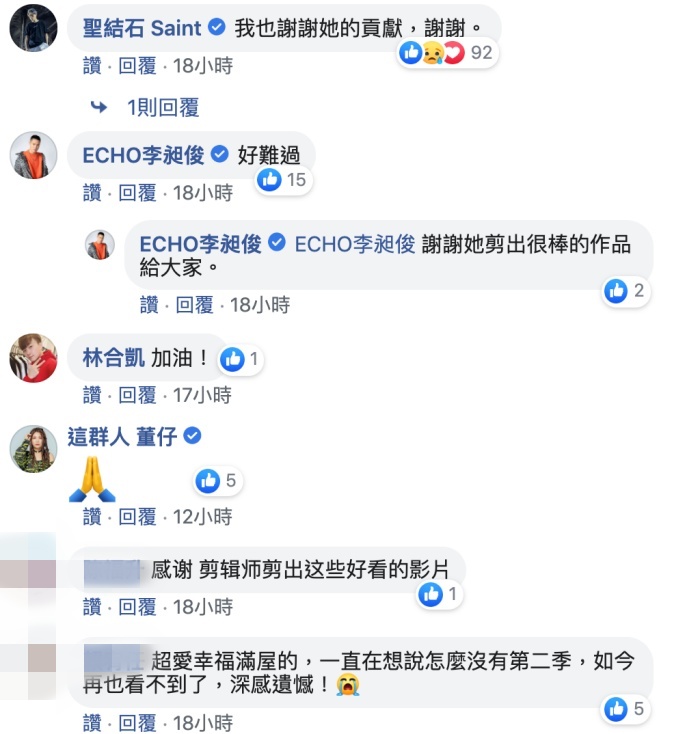Like the comment 感谢 剪辑师剪出这些好看的影片
The height and width of the screenshot is (734, 700).
(x=92, y=607)
